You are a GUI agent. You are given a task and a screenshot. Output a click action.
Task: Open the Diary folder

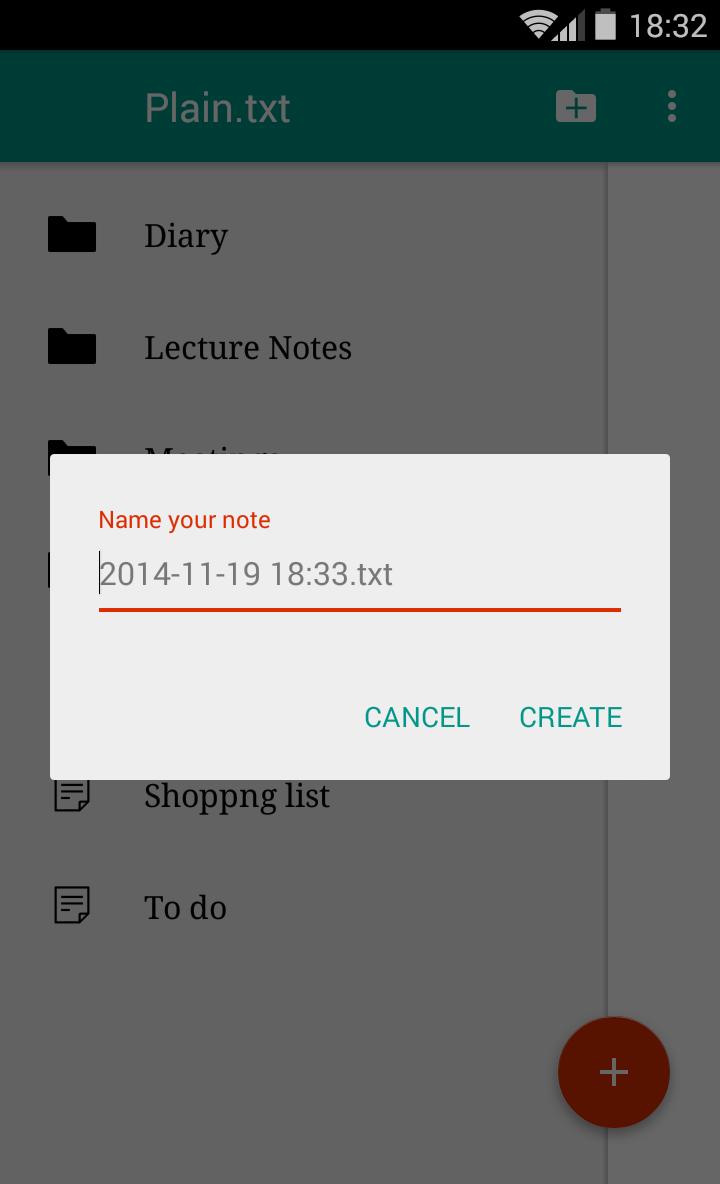[x=186, y=236]
